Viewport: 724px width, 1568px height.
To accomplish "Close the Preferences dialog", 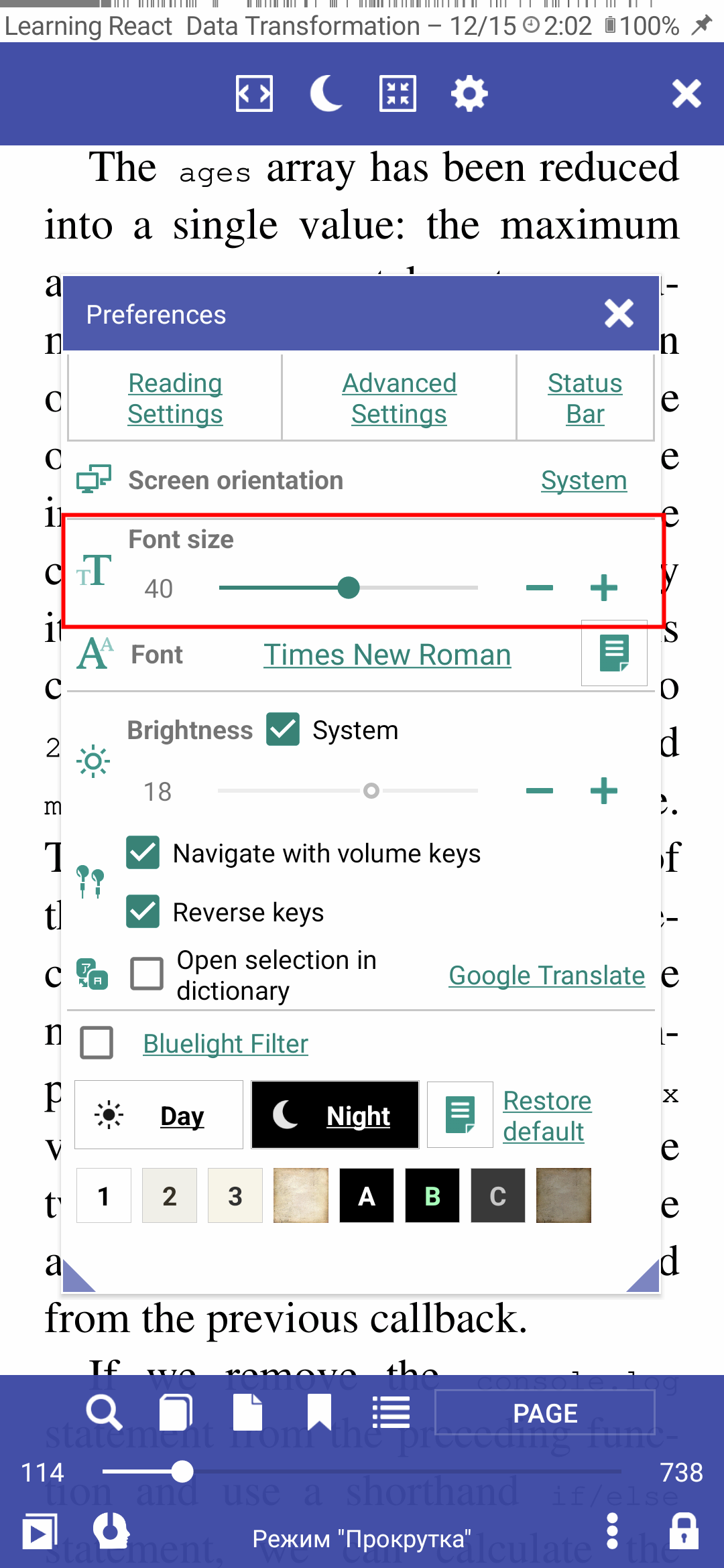I will click(618, 314).
